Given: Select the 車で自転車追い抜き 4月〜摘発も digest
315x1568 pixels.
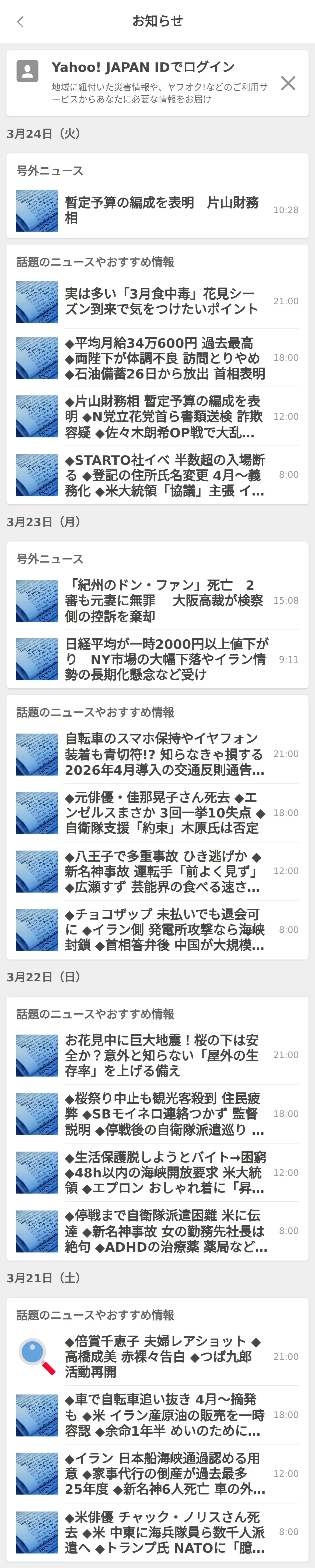Looking at the screenshot, I should (164, 1415).
